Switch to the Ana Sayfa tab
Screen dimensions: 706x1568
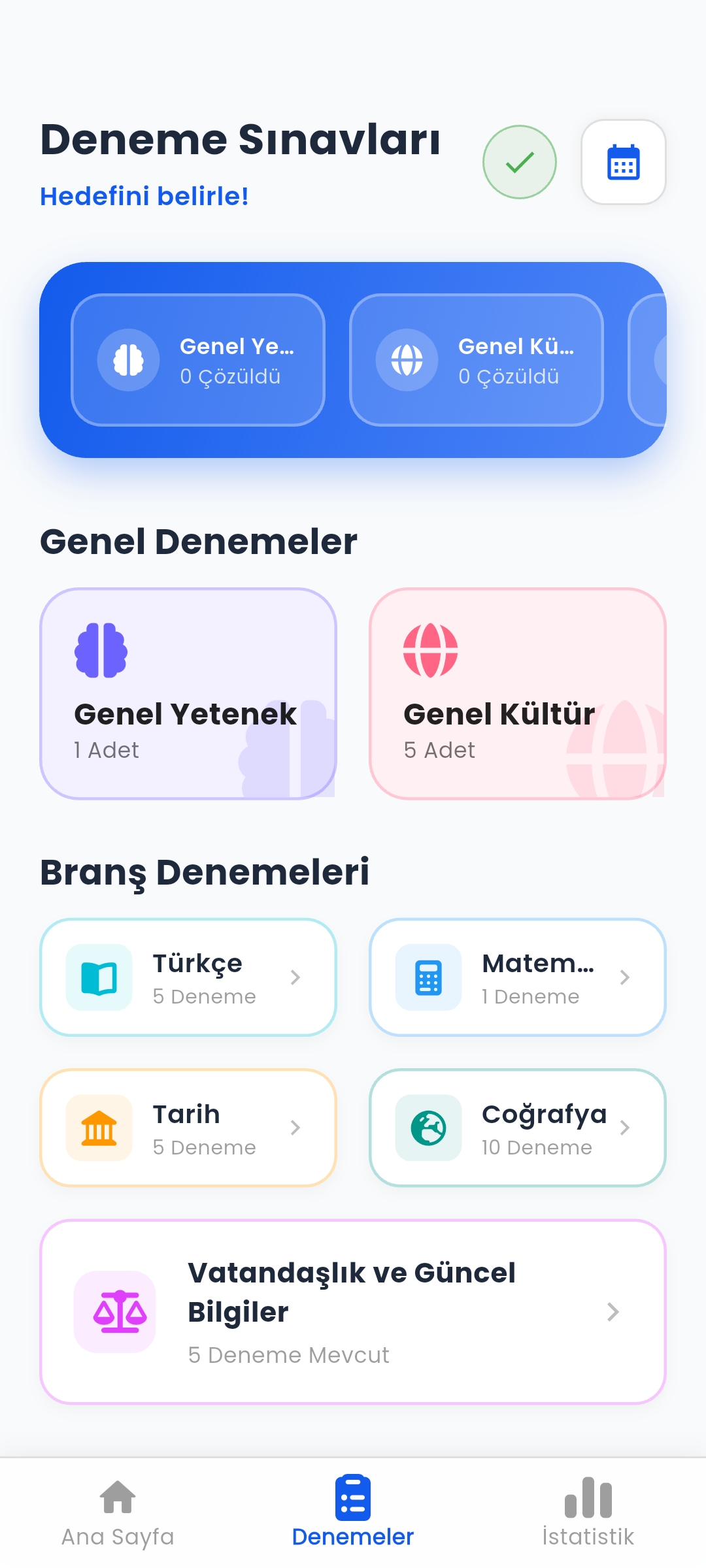[x=118, y=1512]
